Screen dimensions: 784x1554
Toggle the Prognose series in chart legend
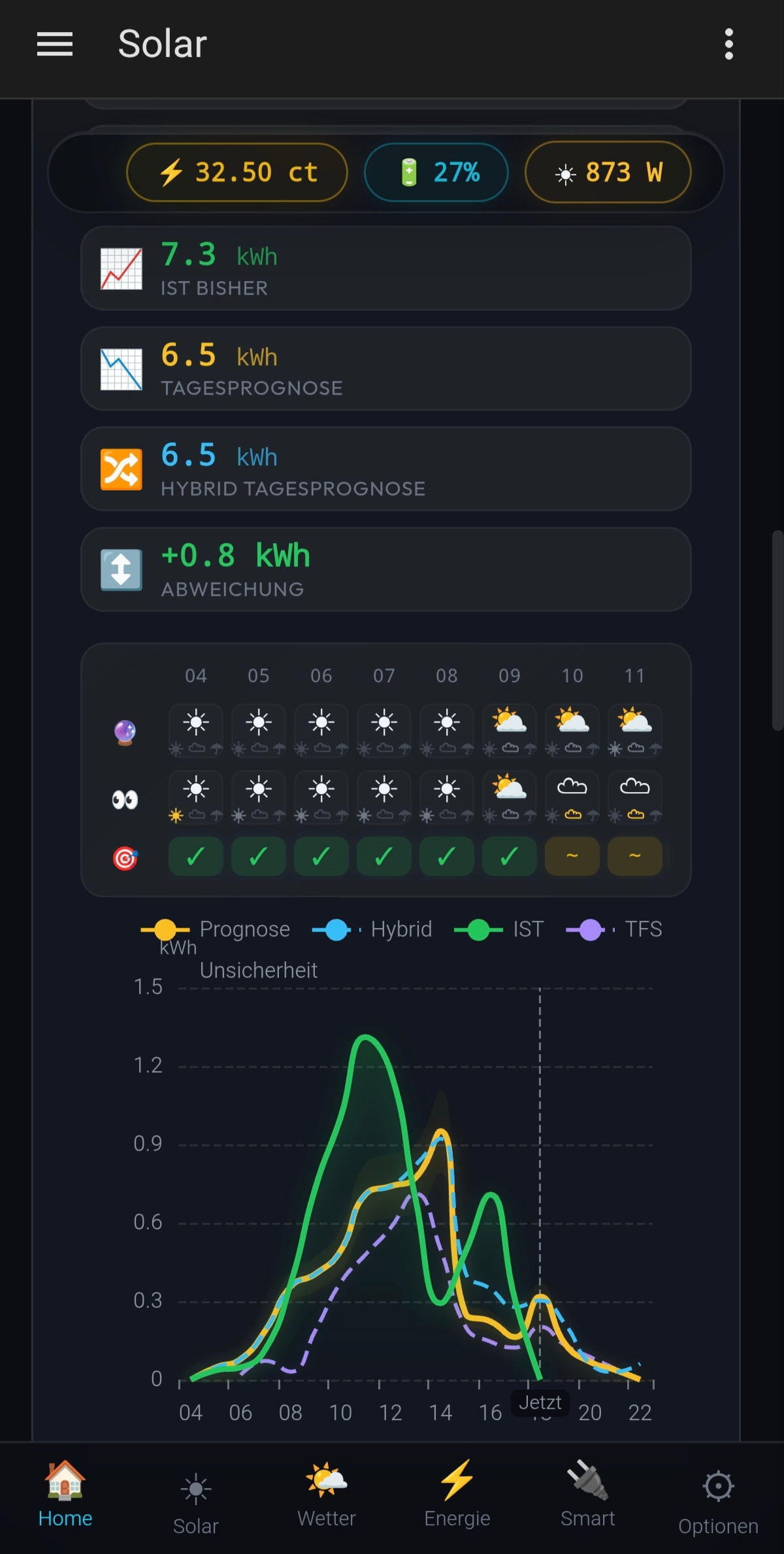tap(216, 929)
